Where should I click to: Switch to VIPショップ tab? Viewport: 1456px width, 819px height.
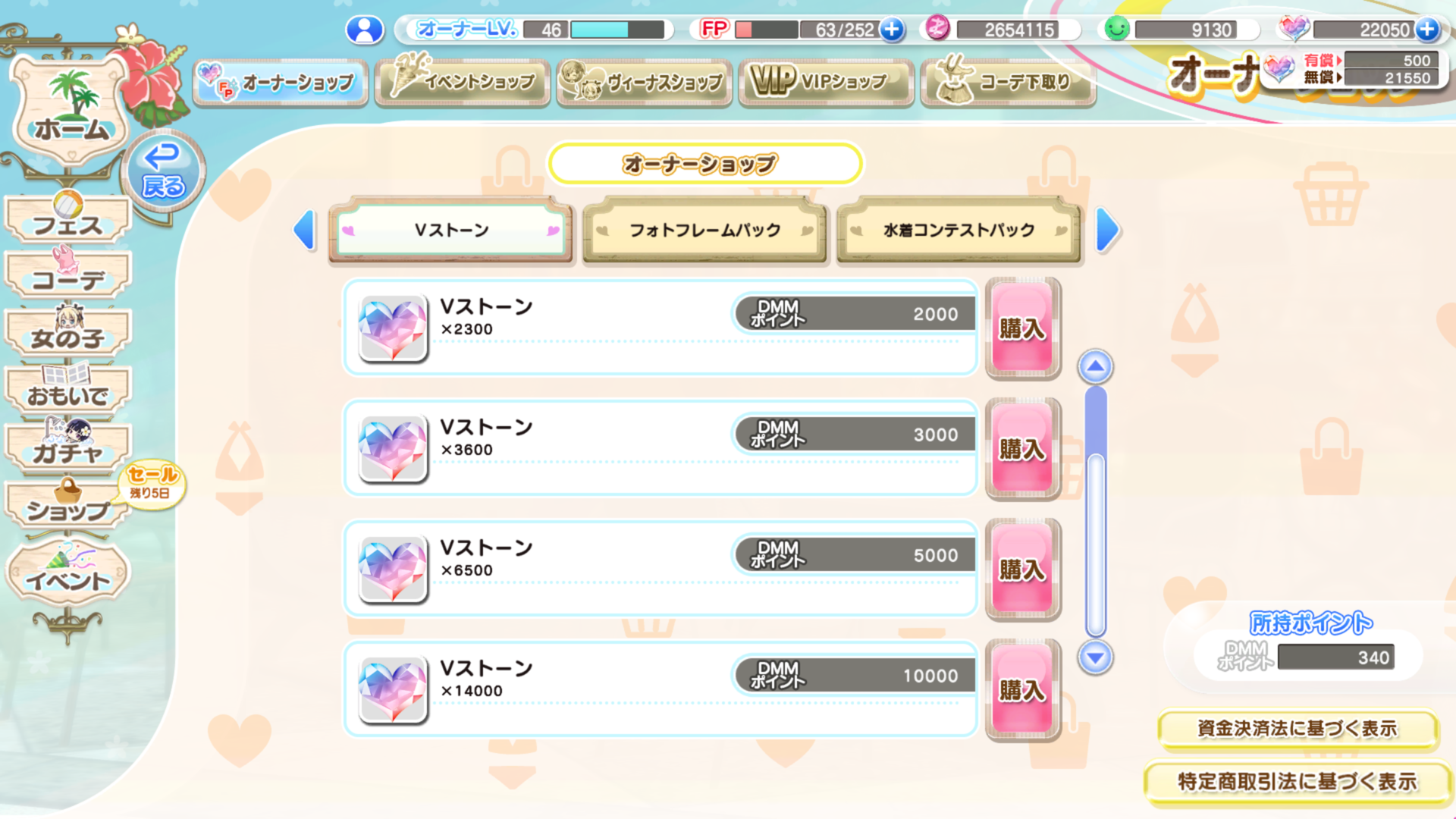(827, 82)
